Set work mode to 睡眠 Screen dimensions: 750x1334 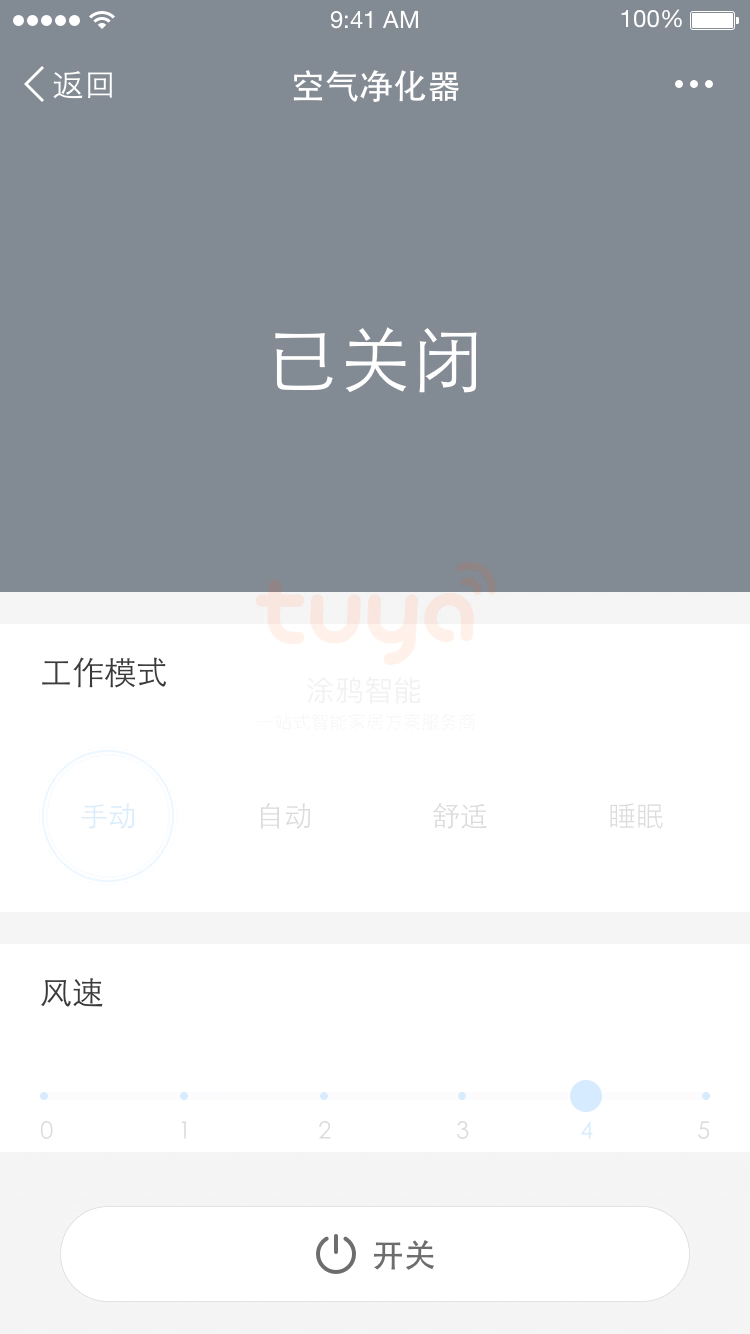coord(636,816)
